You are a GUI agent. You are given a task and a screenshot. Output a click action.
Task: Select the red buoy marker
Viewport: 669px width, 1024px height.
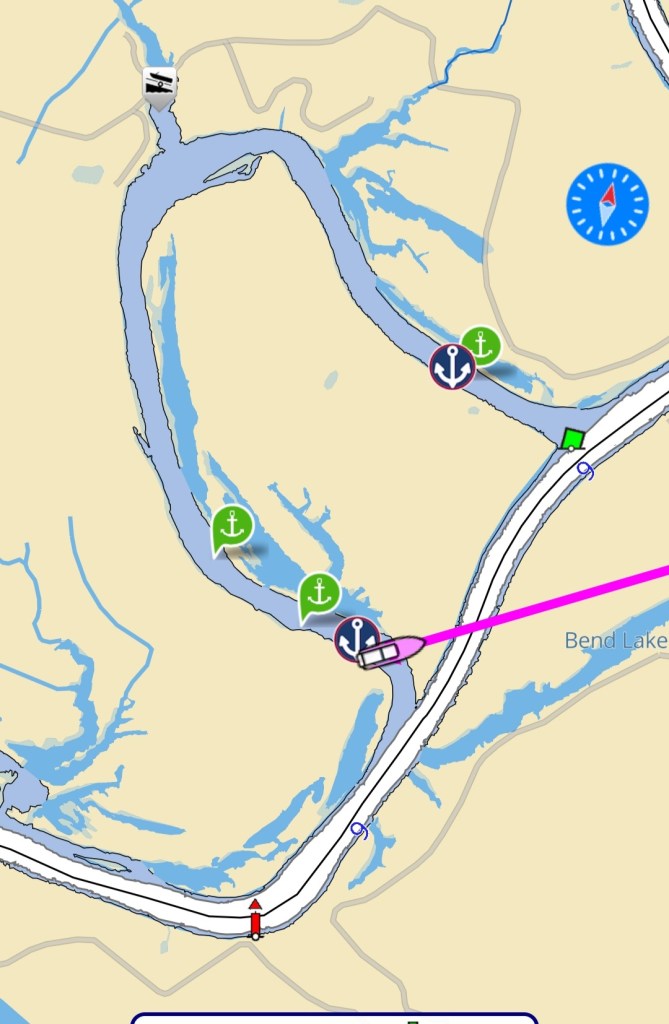pyautogui.click(x=255, y=918)
